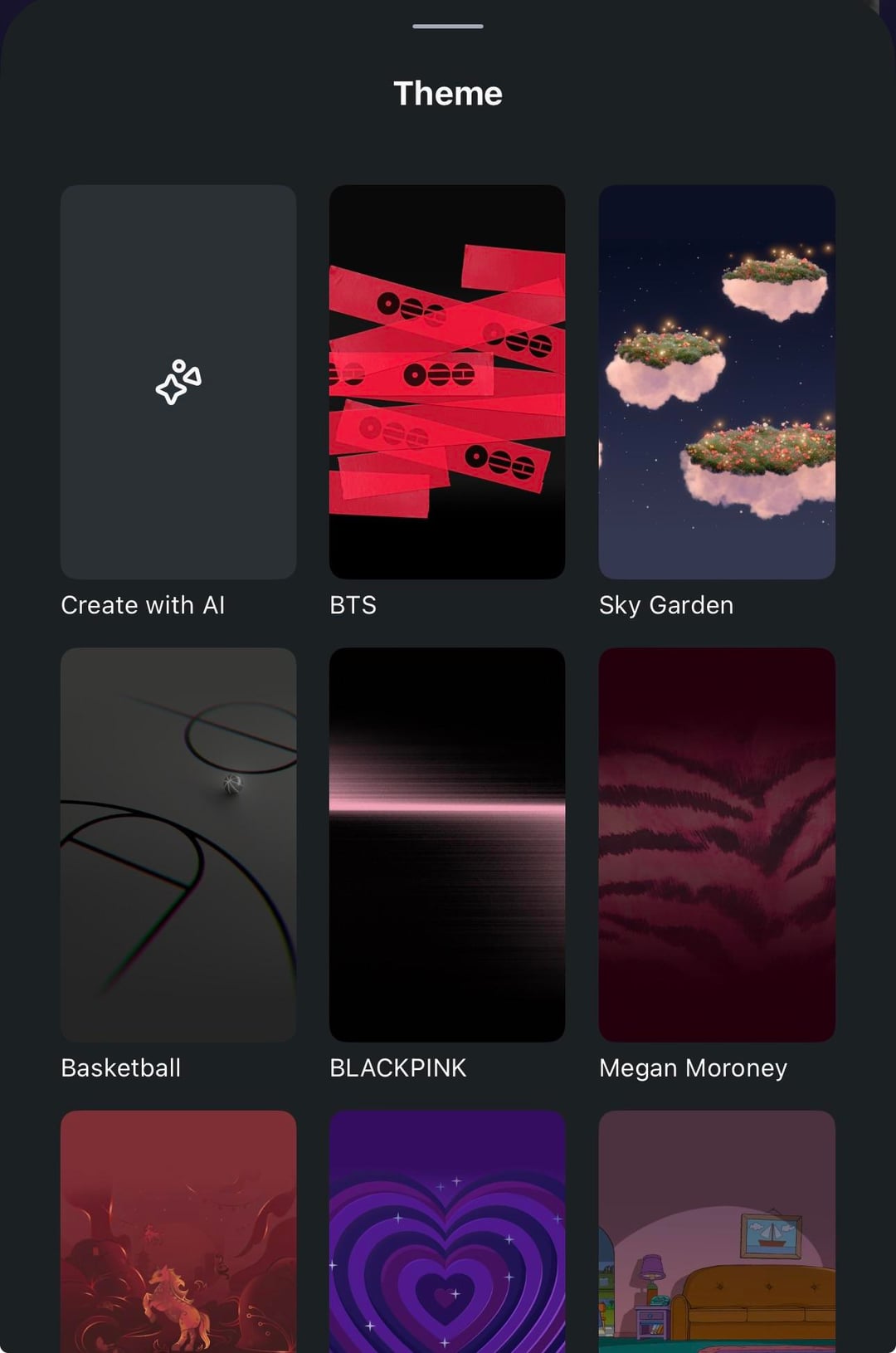Viewport: 896px width, 1353px height.
Task: Click the Megan Moroney label
Action: pos(694,1068)
